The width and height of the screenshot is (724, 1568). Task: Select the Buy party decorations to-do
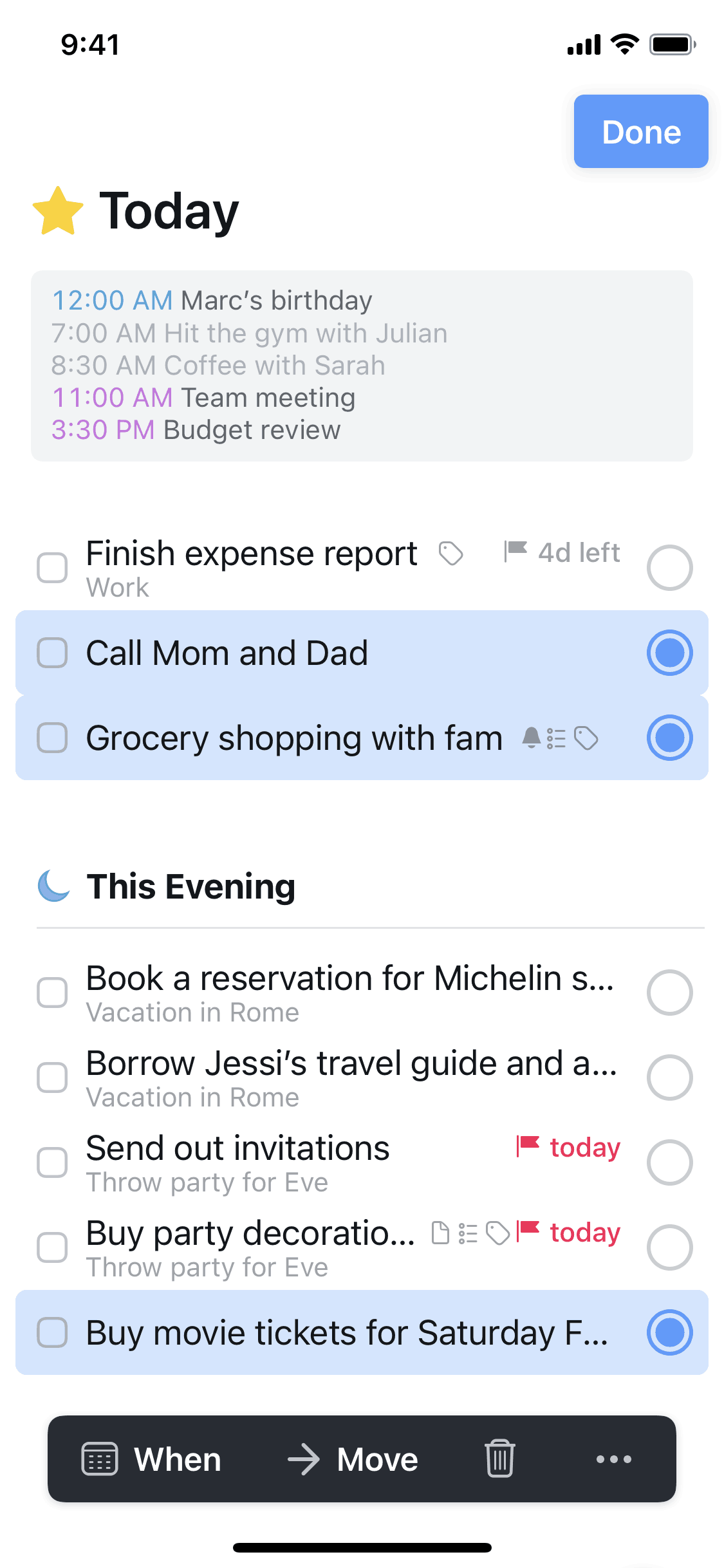pos(669,1247)
